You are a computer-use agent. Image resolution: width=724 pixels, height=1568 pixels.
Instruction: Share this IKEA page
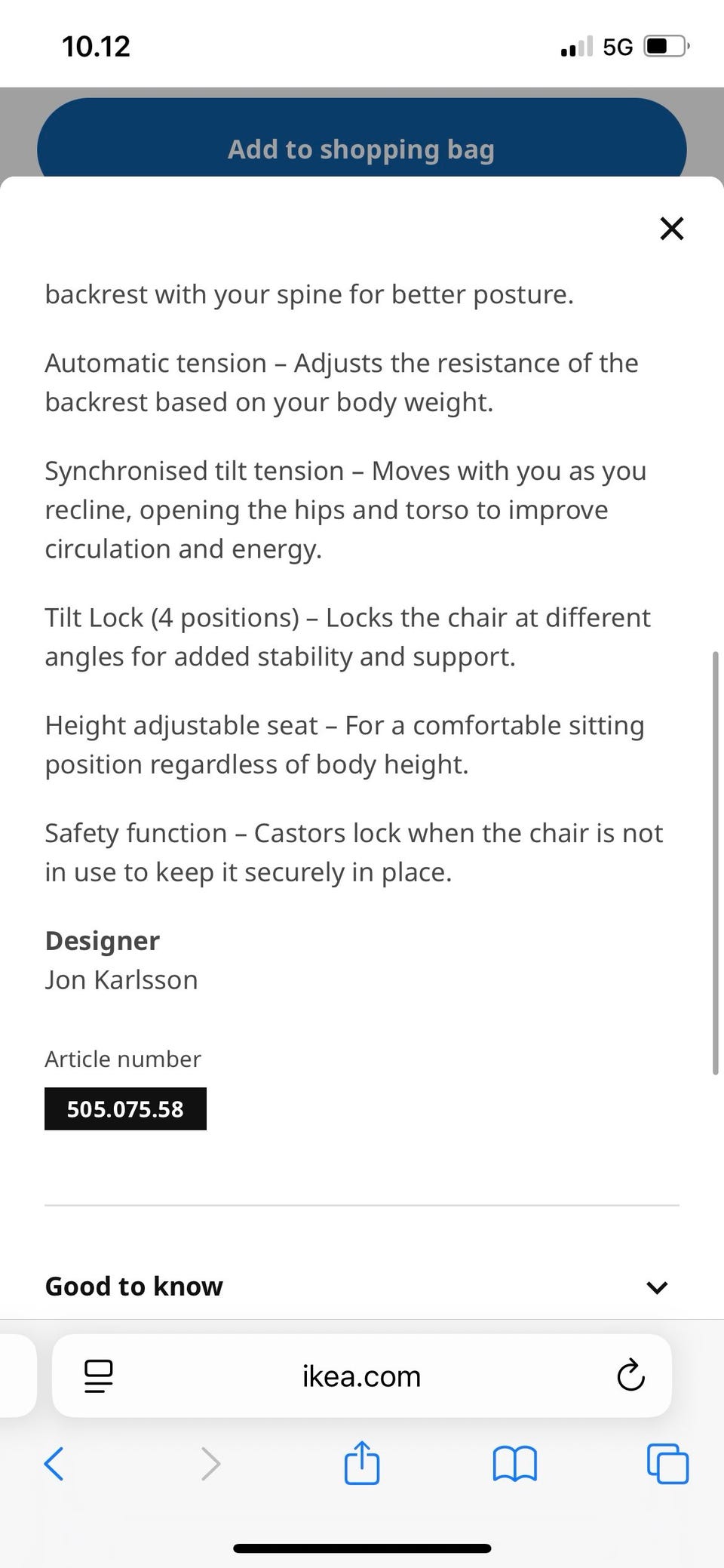362,1463
